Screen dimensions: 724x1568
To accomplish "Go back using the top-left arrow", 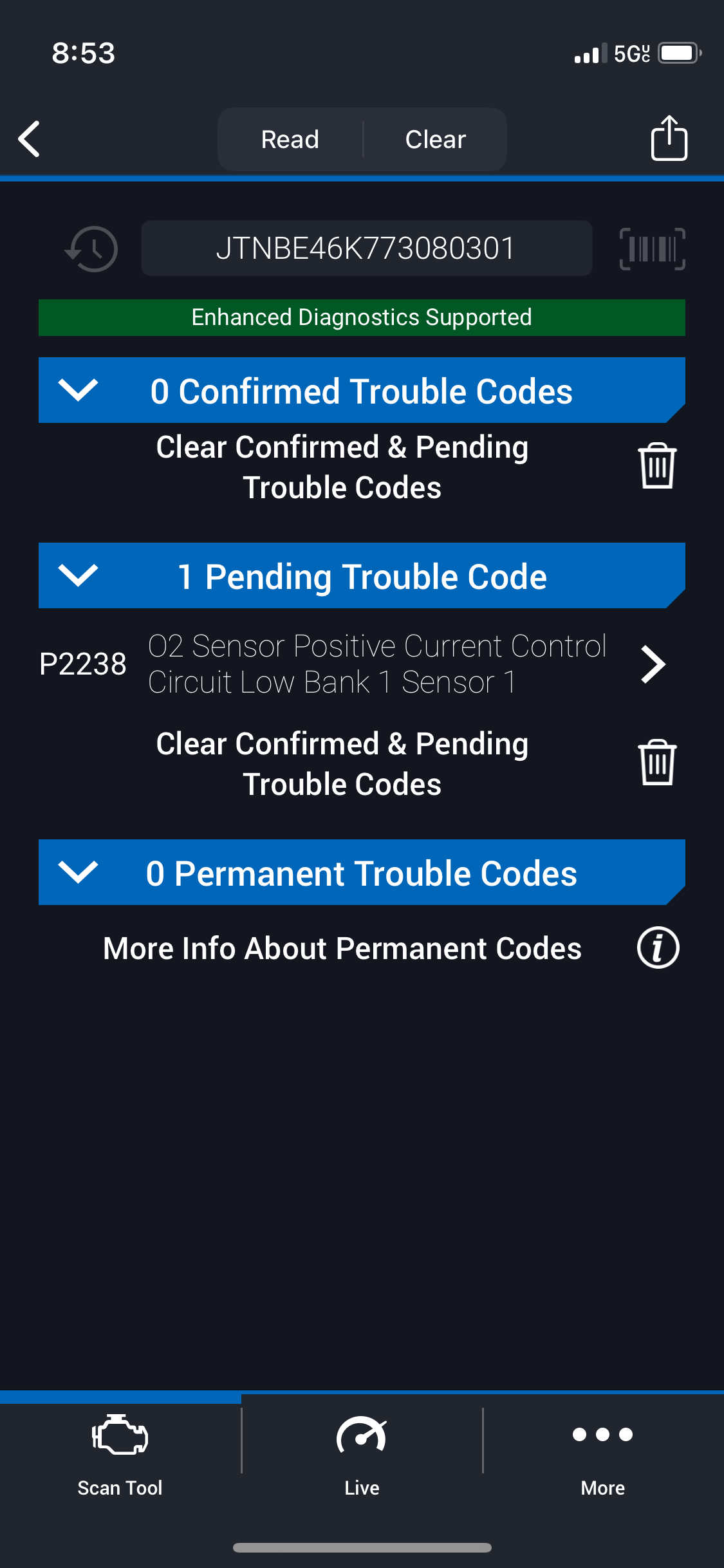I will click(29, 139).
